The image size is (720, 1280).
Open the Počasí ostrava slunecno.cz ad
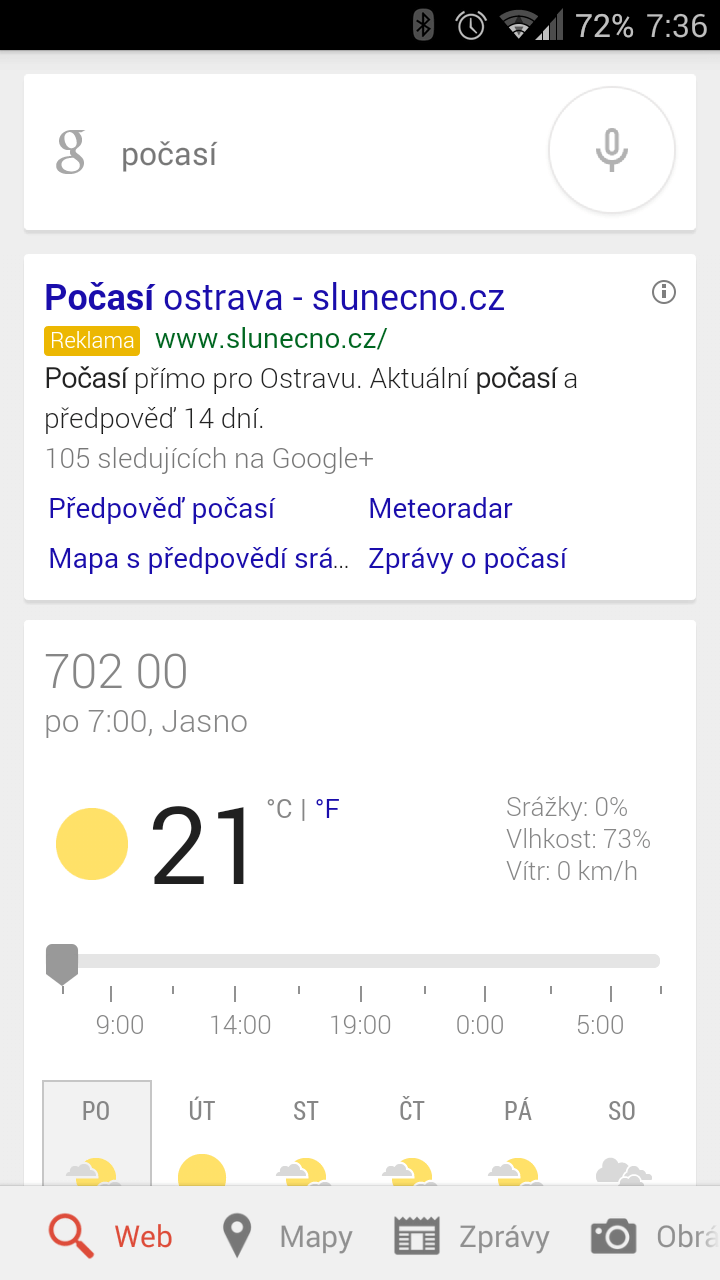point(275,297)
